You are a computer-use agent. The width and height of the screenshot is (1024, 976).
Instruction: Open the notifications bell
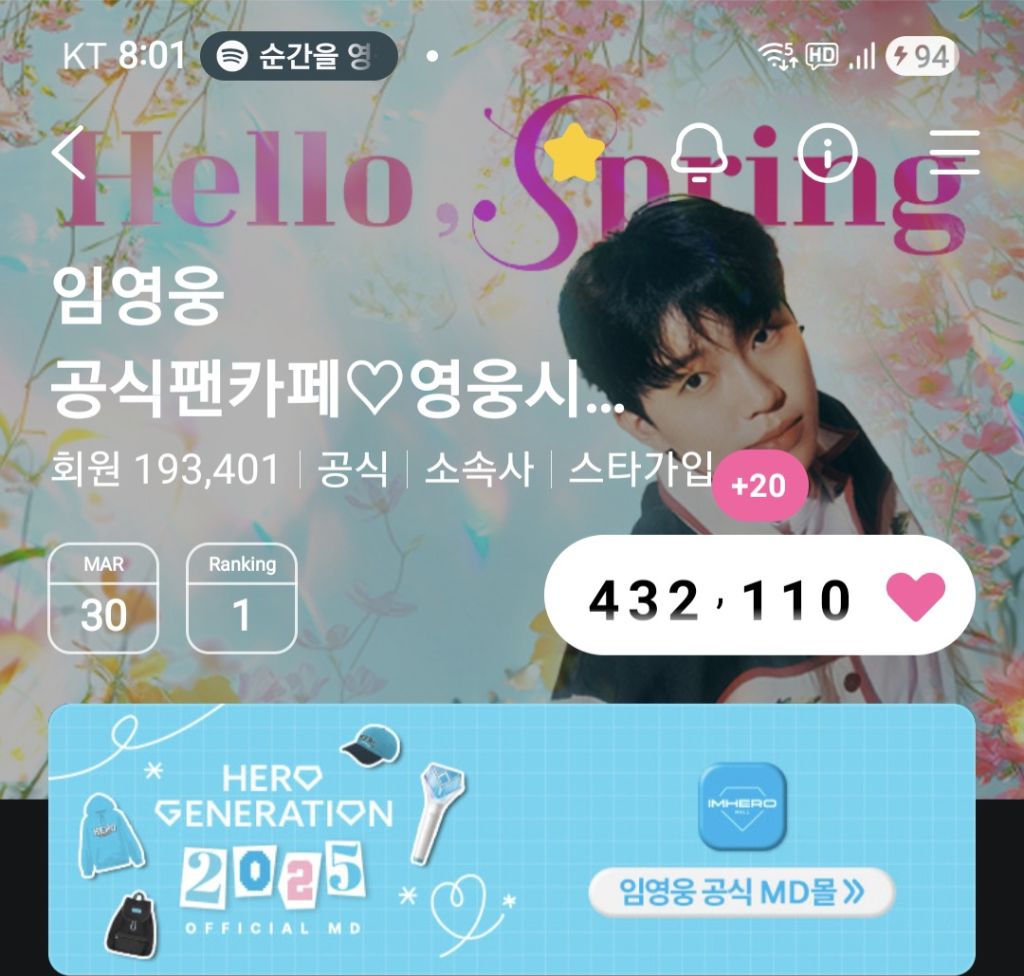coord(699,153)
